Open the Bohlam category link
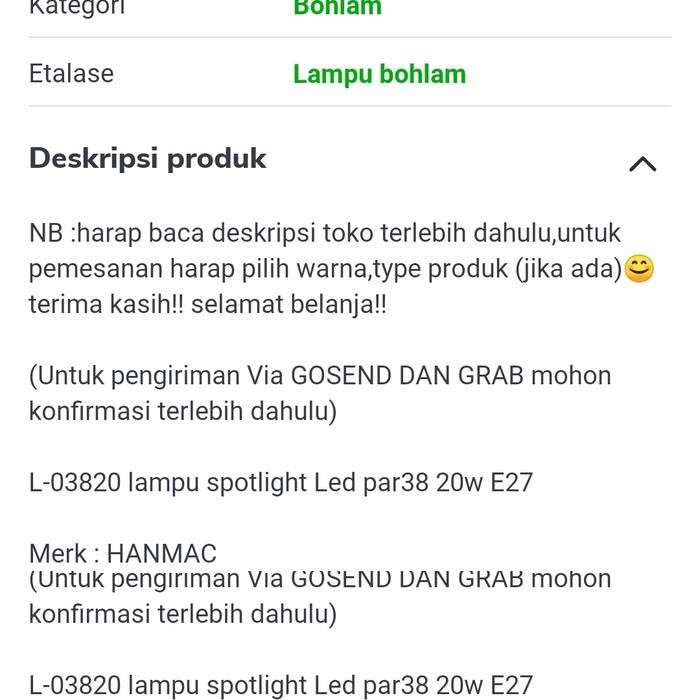The height and width of the screenshot is (700, 700). [x=337, y=8]
